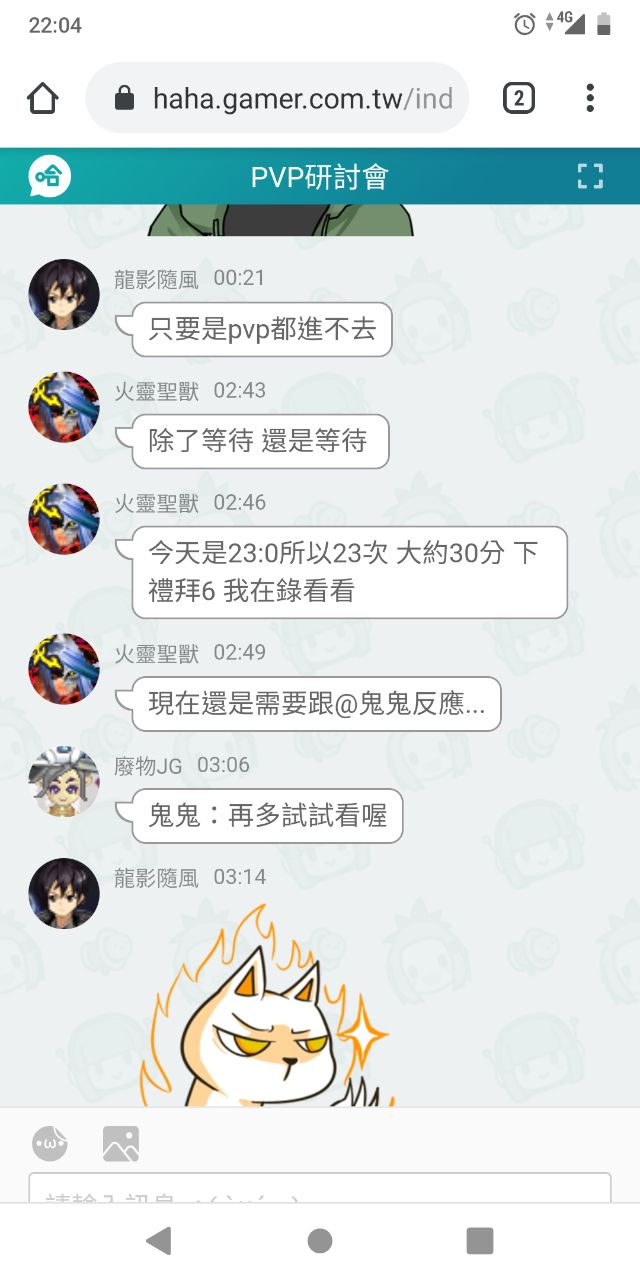Open 龍影隨風's avatar at 00:21

pyautogui.click(x=64, y=295)
